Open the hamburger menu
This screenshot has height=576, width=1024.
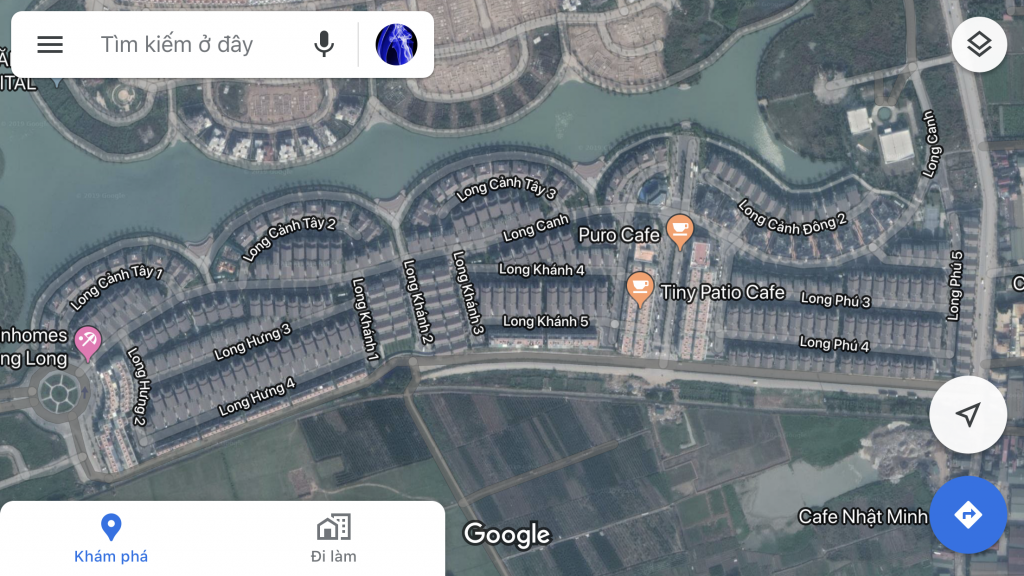50,45
